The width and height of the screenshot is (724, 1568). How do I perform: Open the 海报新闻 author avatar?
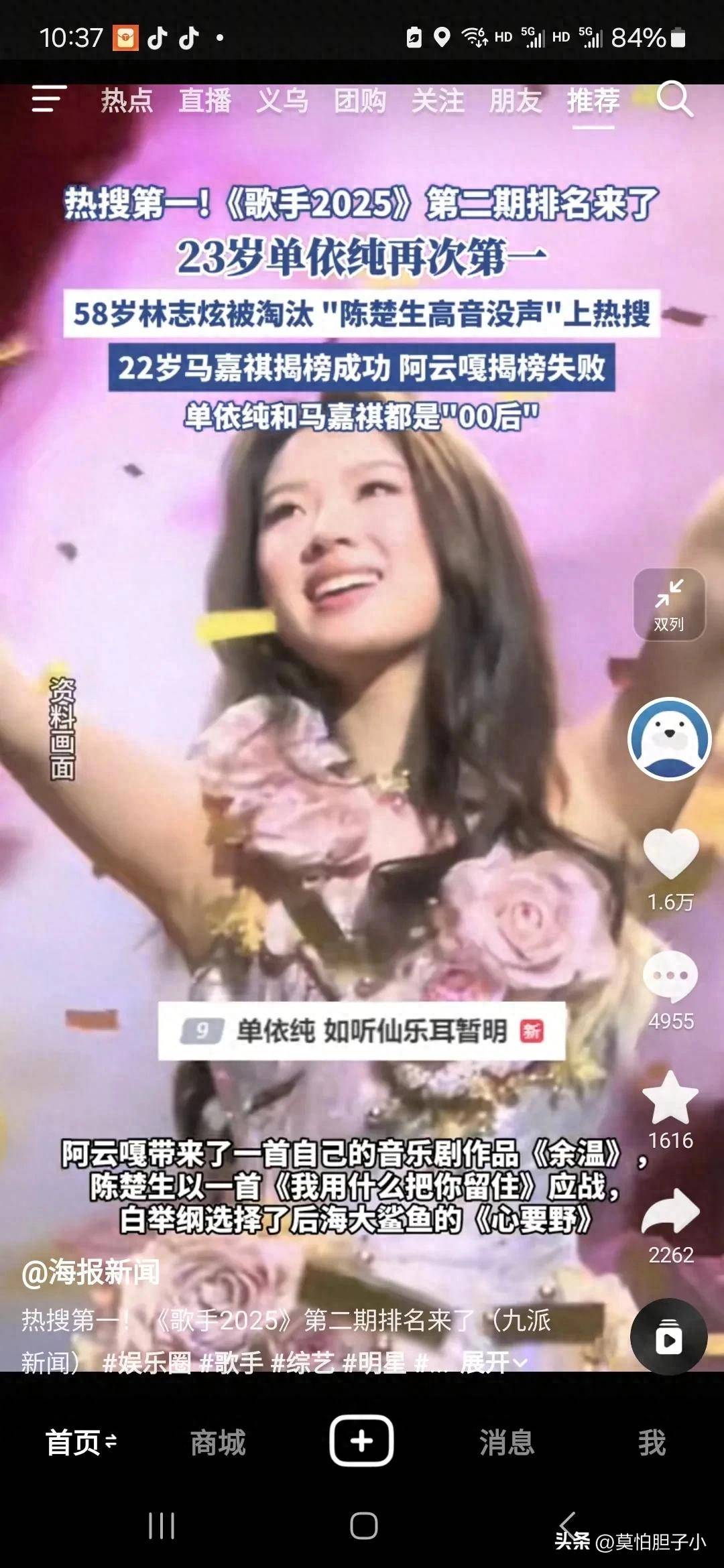tap(669, 738)
